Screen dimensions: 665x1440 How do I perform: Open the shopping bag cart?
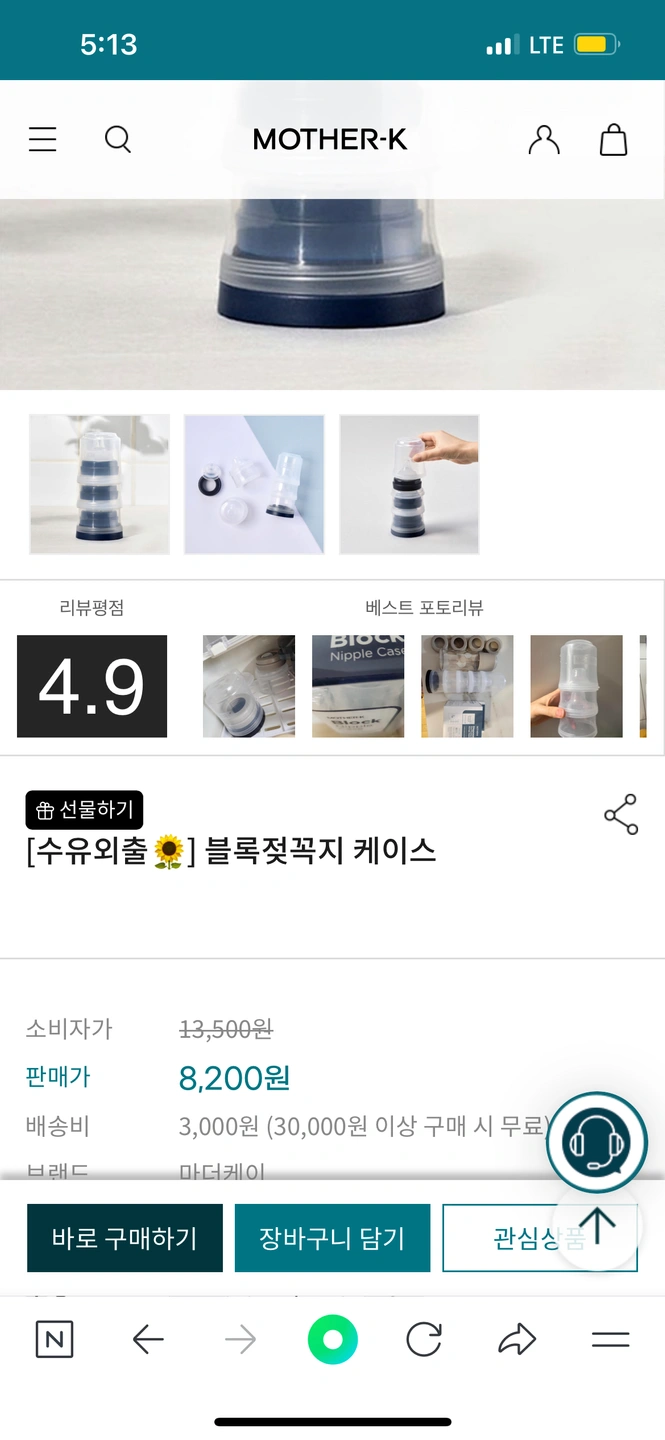click(613, 140)
